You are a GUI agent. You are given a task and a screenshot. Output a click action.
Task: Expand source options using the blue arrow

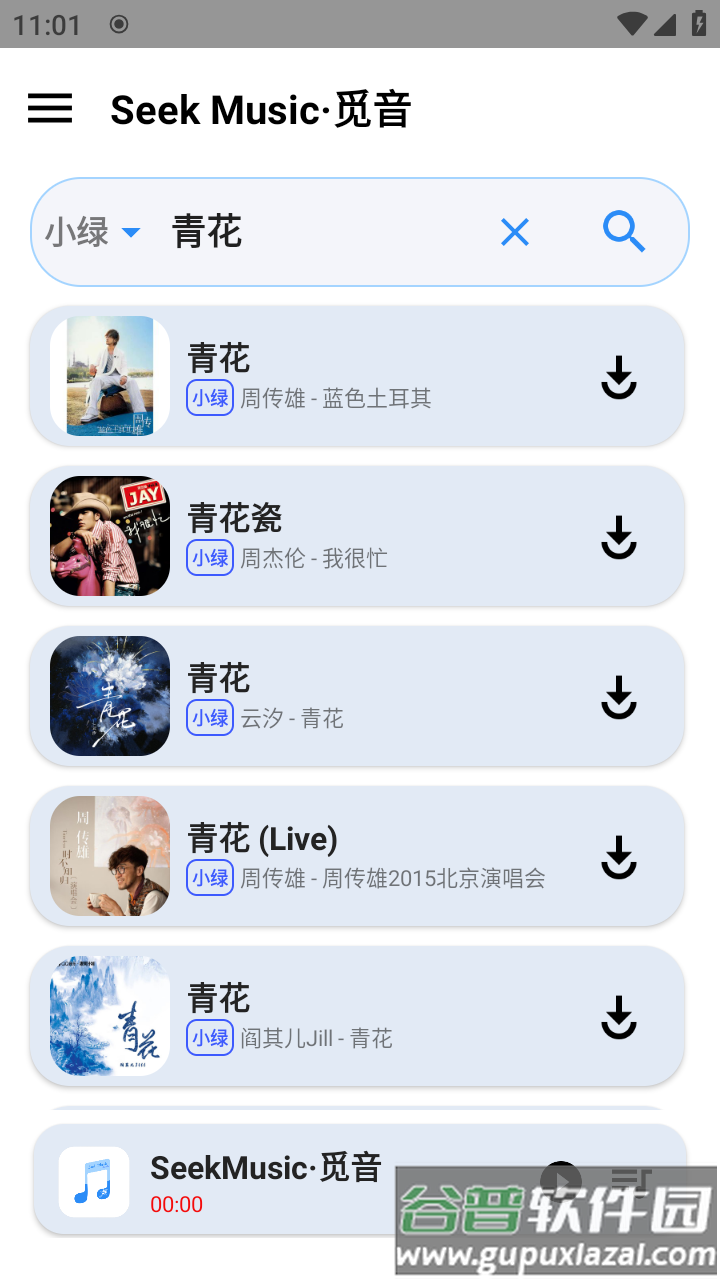pyautogui.click(x=129, y=231)
